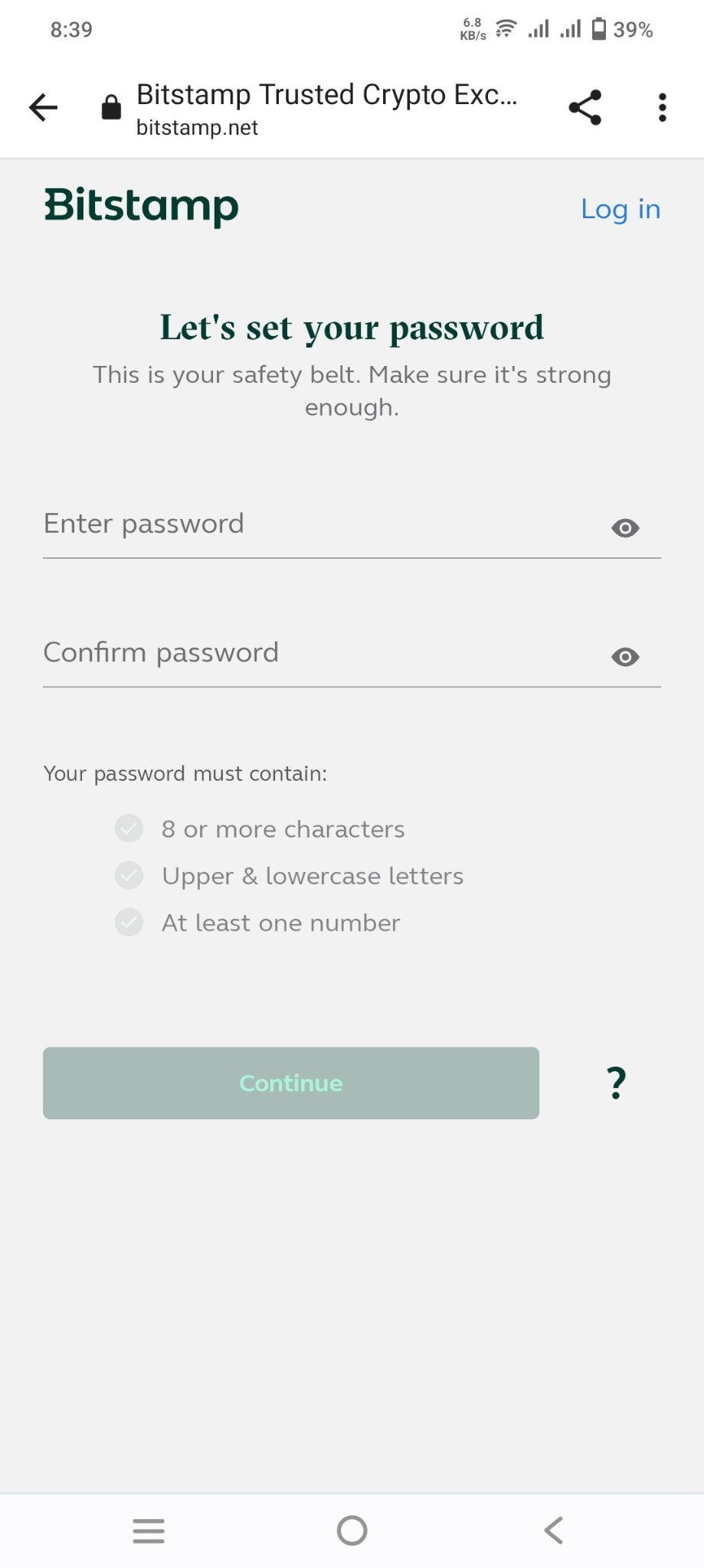704x1568 pixels.
Task: Focus the Confirm password field
Action: 322,653
